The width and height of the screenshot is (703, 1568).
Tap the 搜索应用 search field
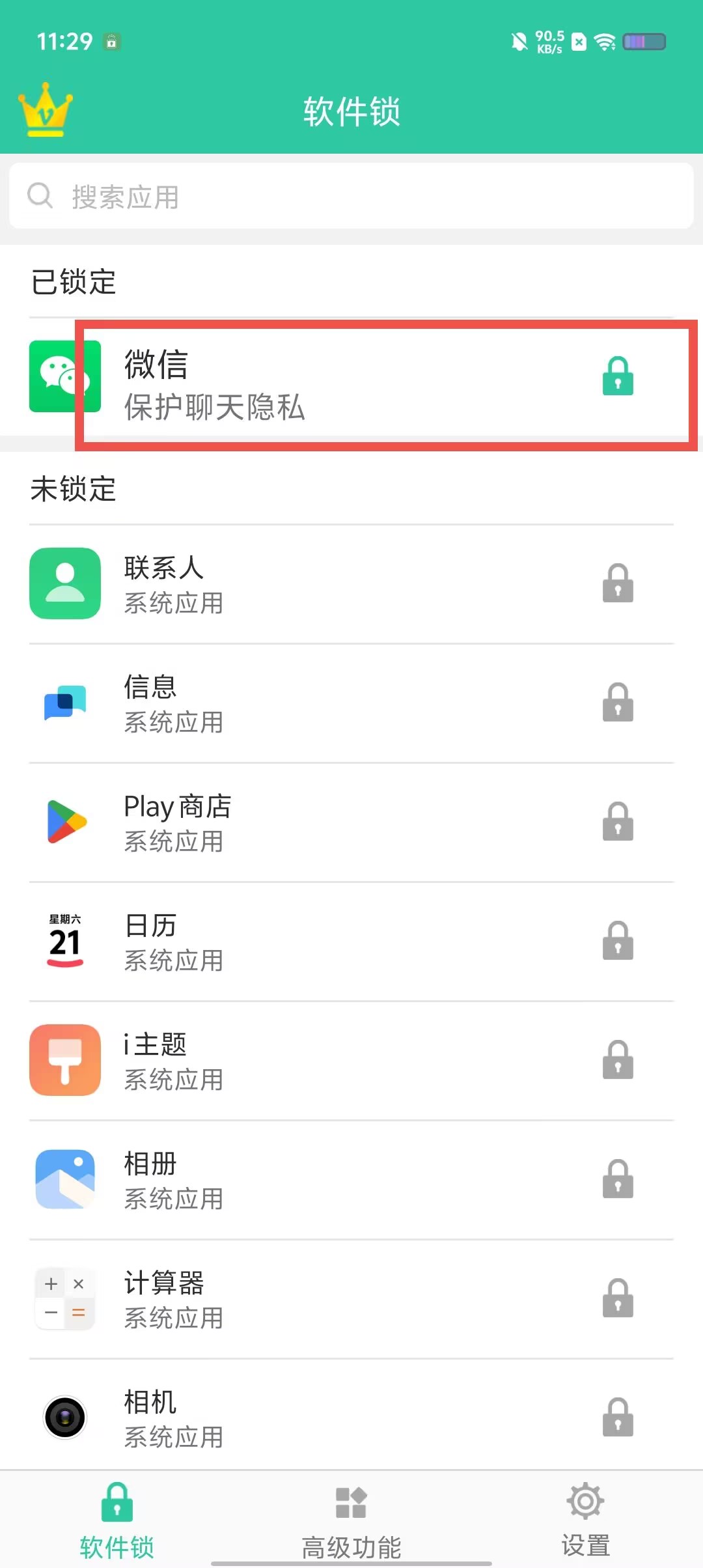point(351,196)
